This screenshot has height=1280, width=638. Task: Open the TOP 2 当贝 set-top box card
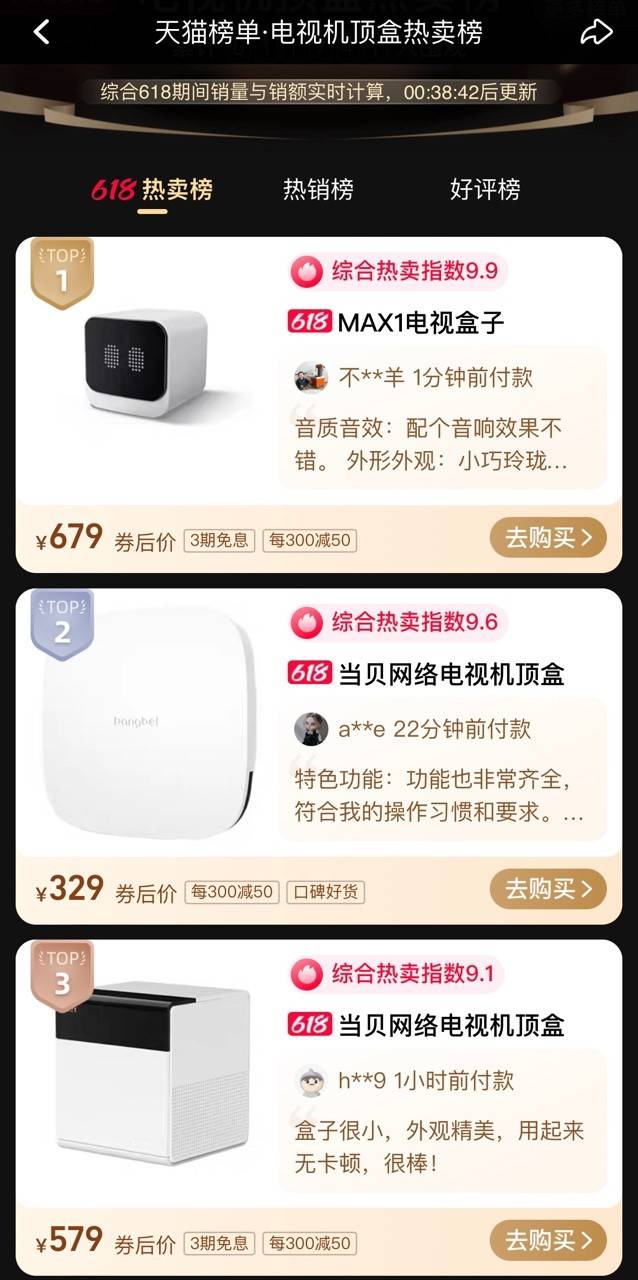[x=425, y=673]
